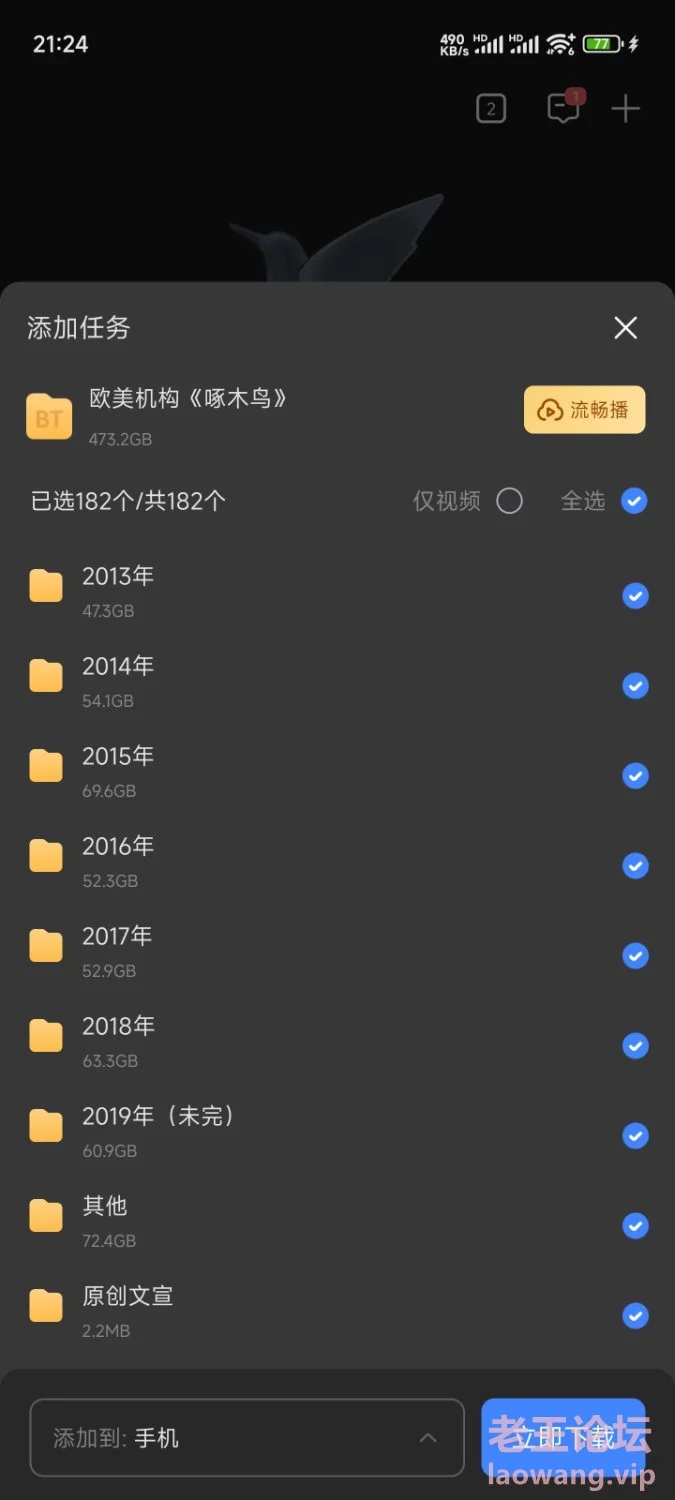Deselect the 2018年 folder checkbox
Screen dimensions: 675x1500
click(x=635, y=1046)
